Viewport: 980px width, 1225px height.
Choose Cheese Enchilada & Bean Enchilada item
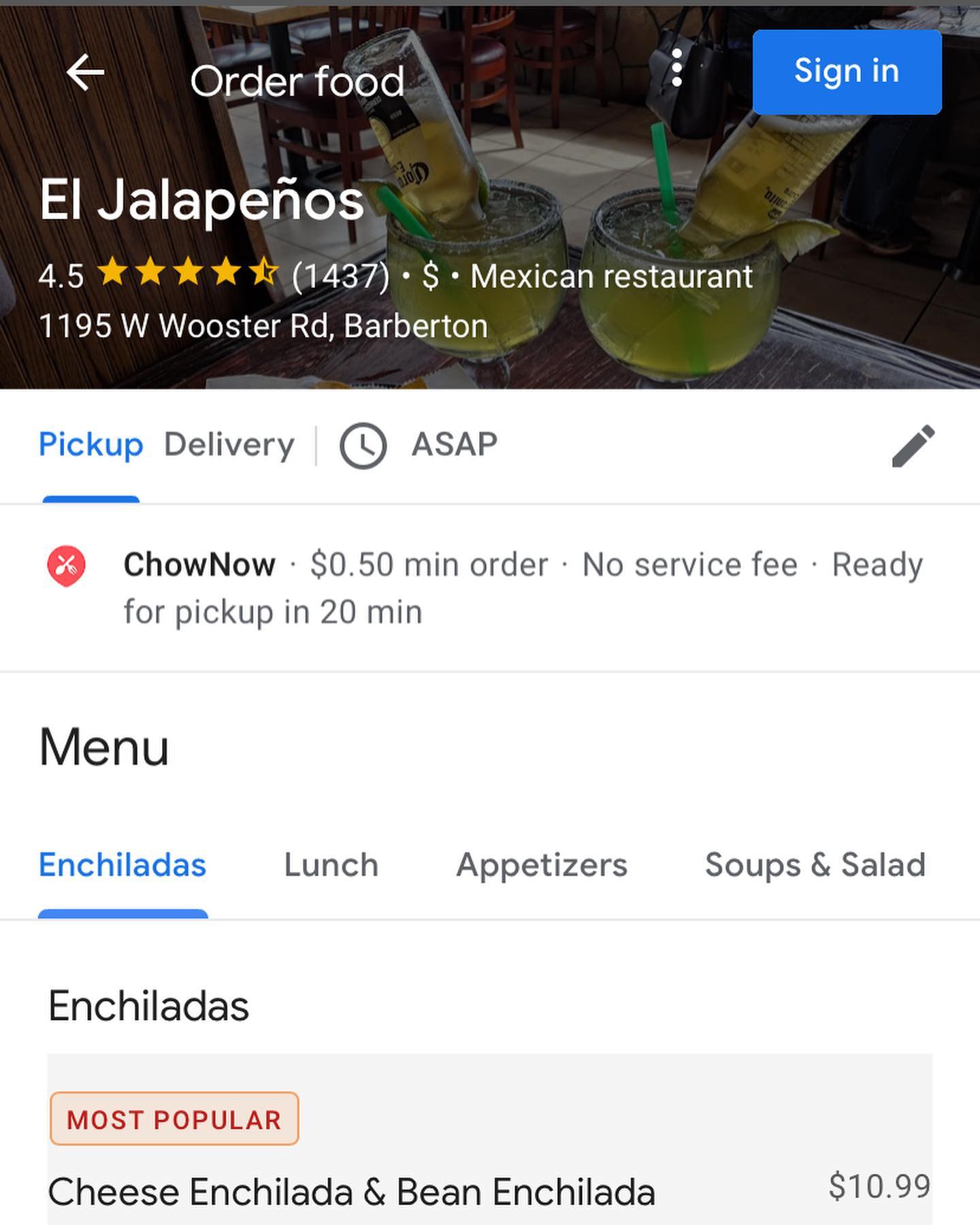tap(352, 1192)
